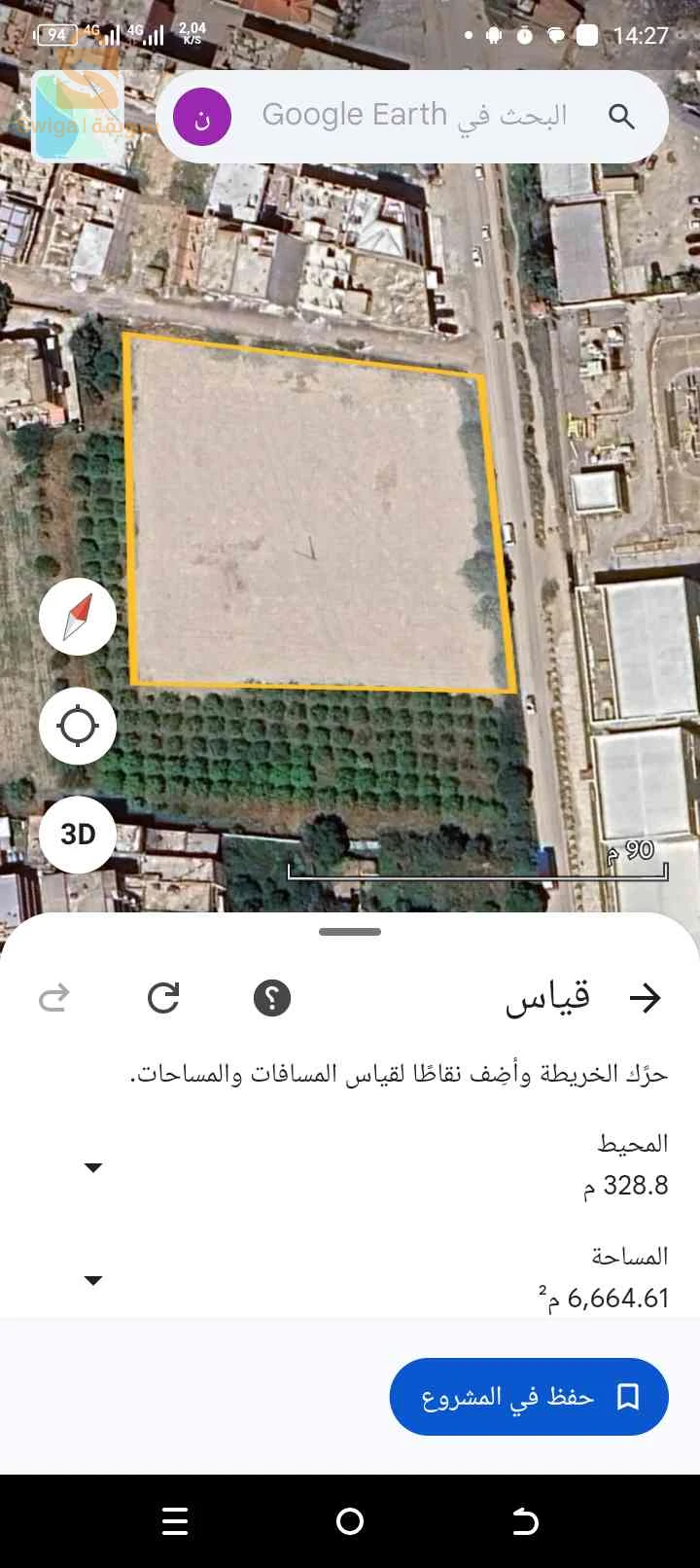Tap حفظ في المشروع save button

[528, 1396]
